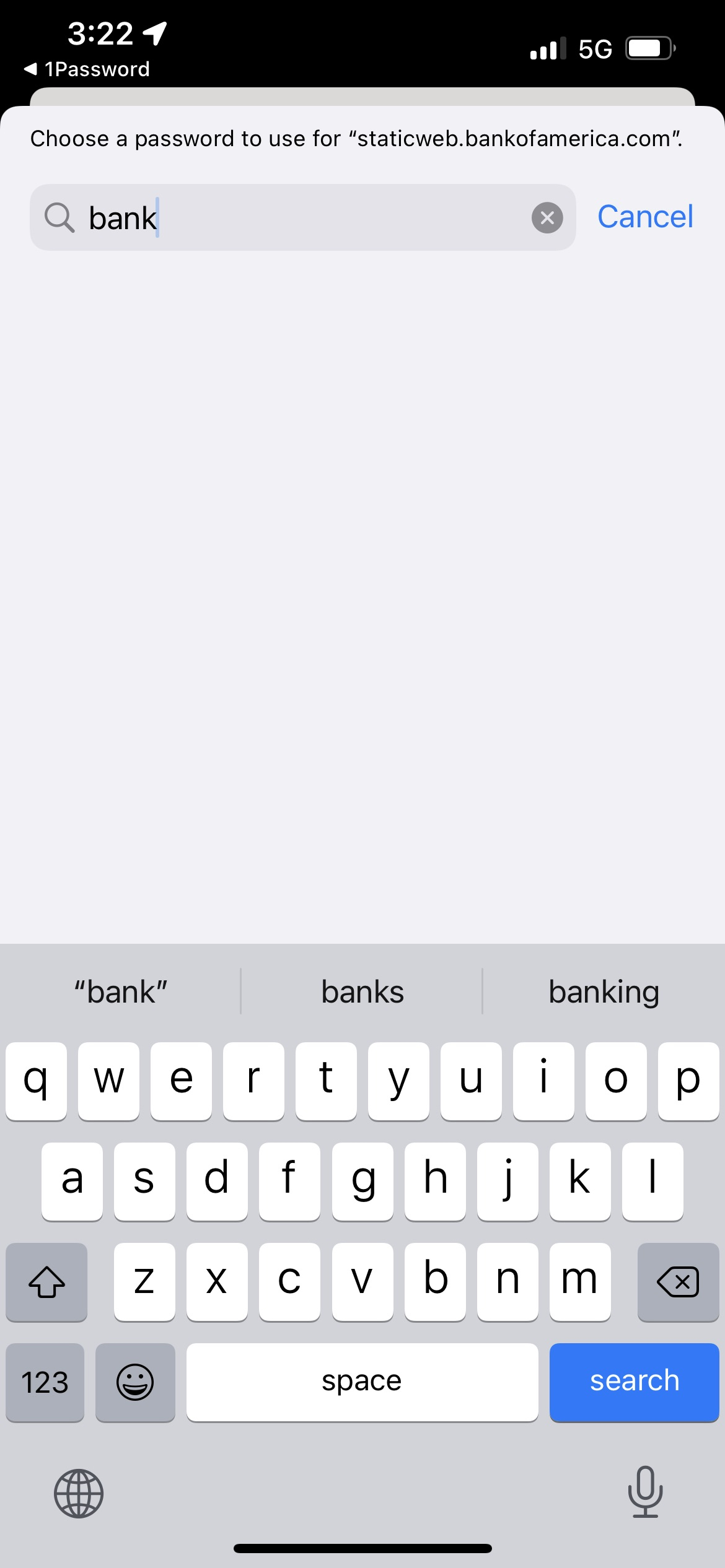Tap the globe to switch keyboard language

pyautogui.click(x=79, y=1493)
